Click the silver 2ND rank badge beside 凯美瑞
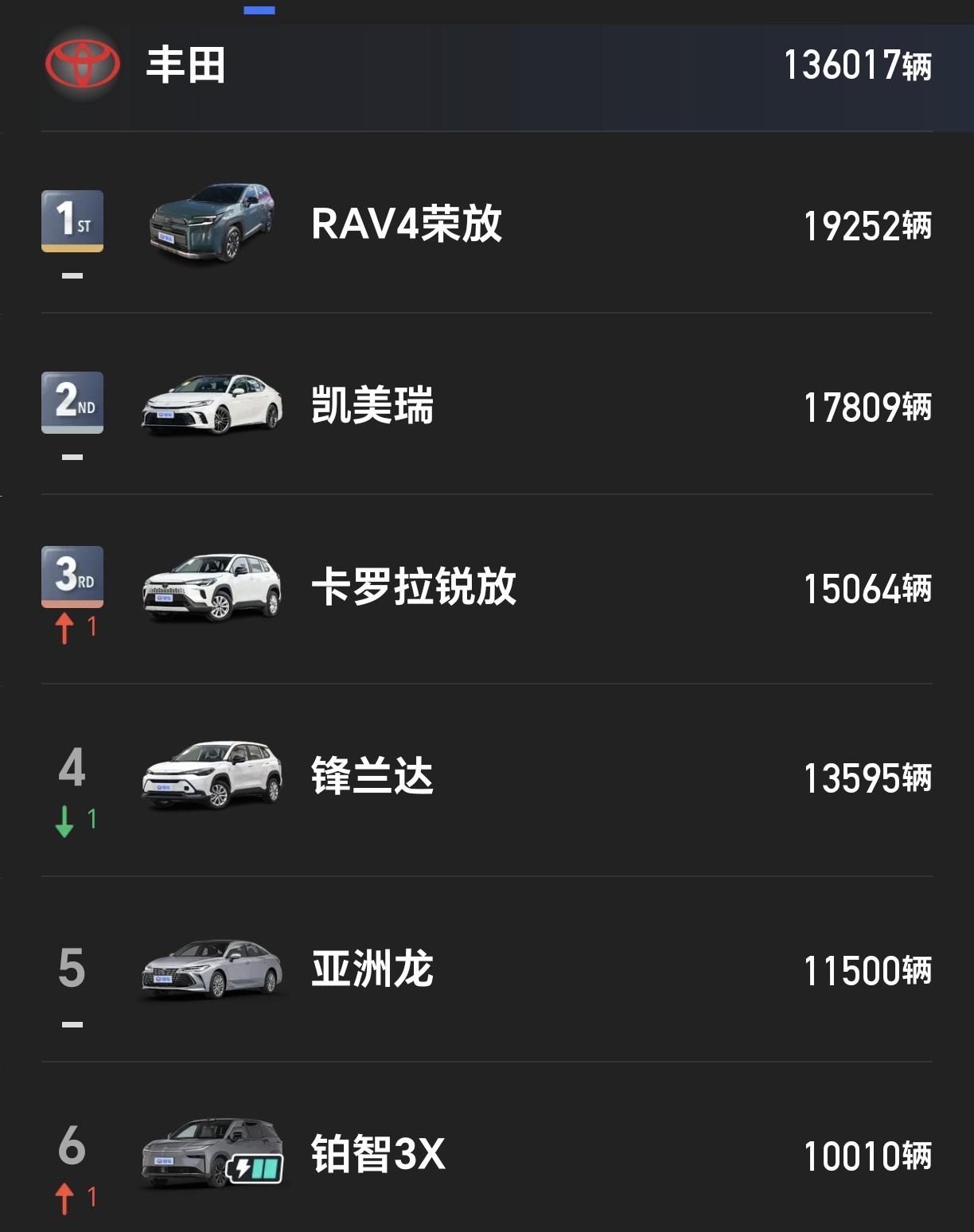 click(72, 404)
